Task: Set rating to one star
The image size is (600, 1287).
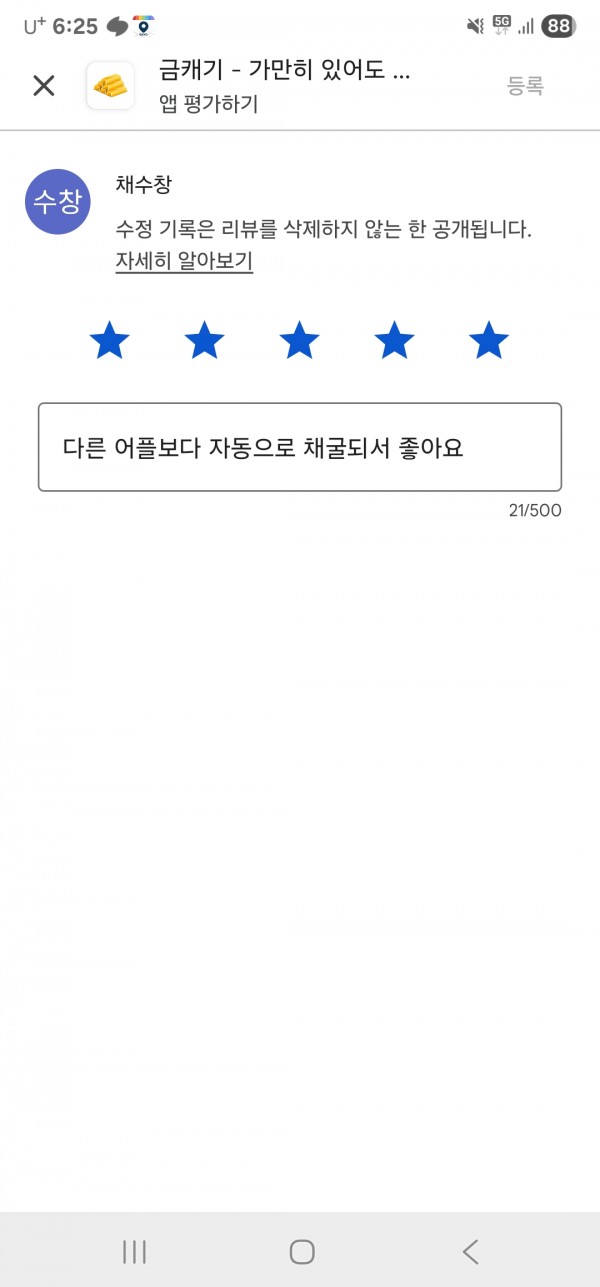Action: [x=109, y=341]
